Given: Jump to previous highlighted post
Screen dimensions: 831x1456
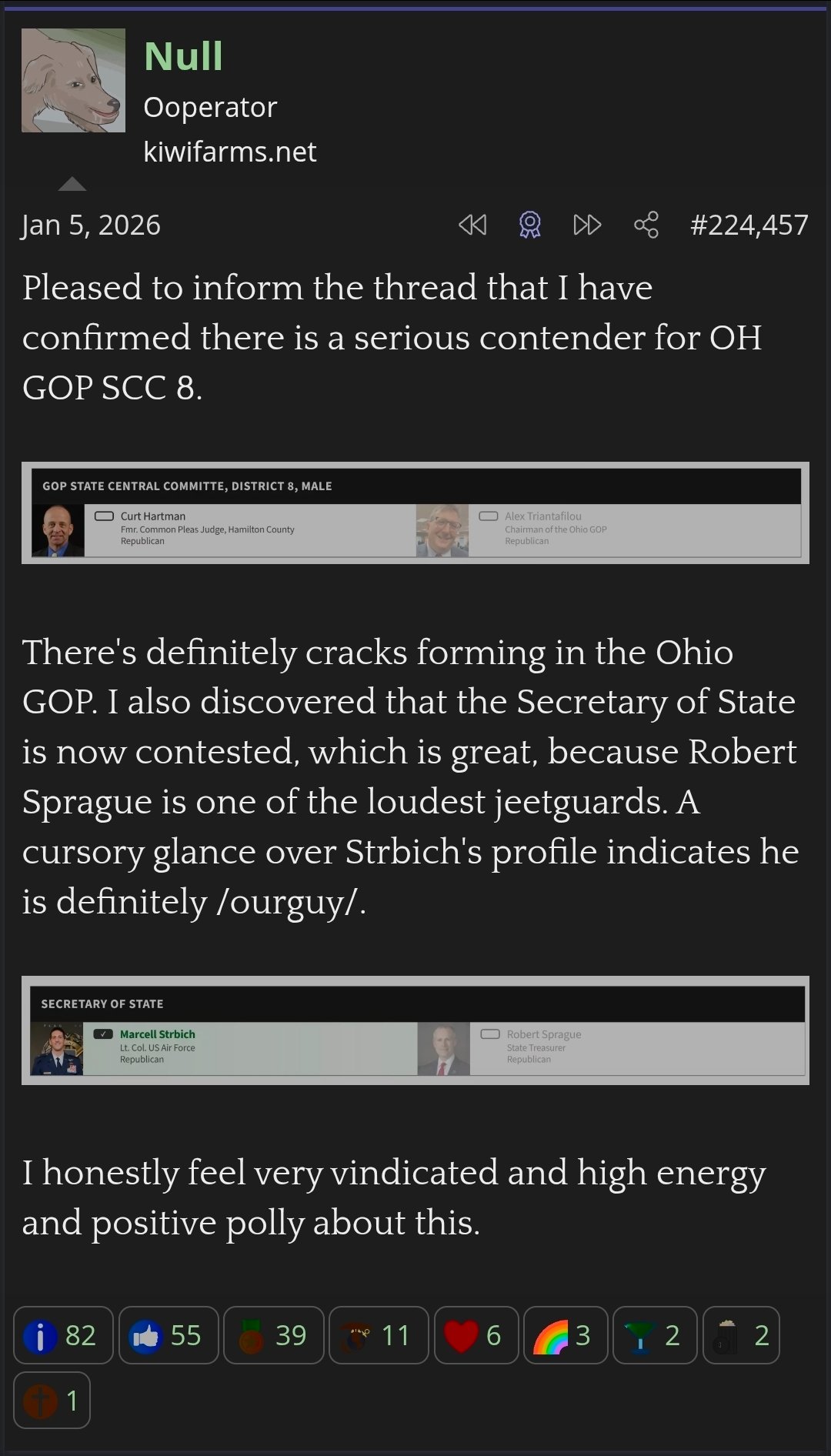Looking at the screenshot, I should pyautogui.click(x=472, y=225).
